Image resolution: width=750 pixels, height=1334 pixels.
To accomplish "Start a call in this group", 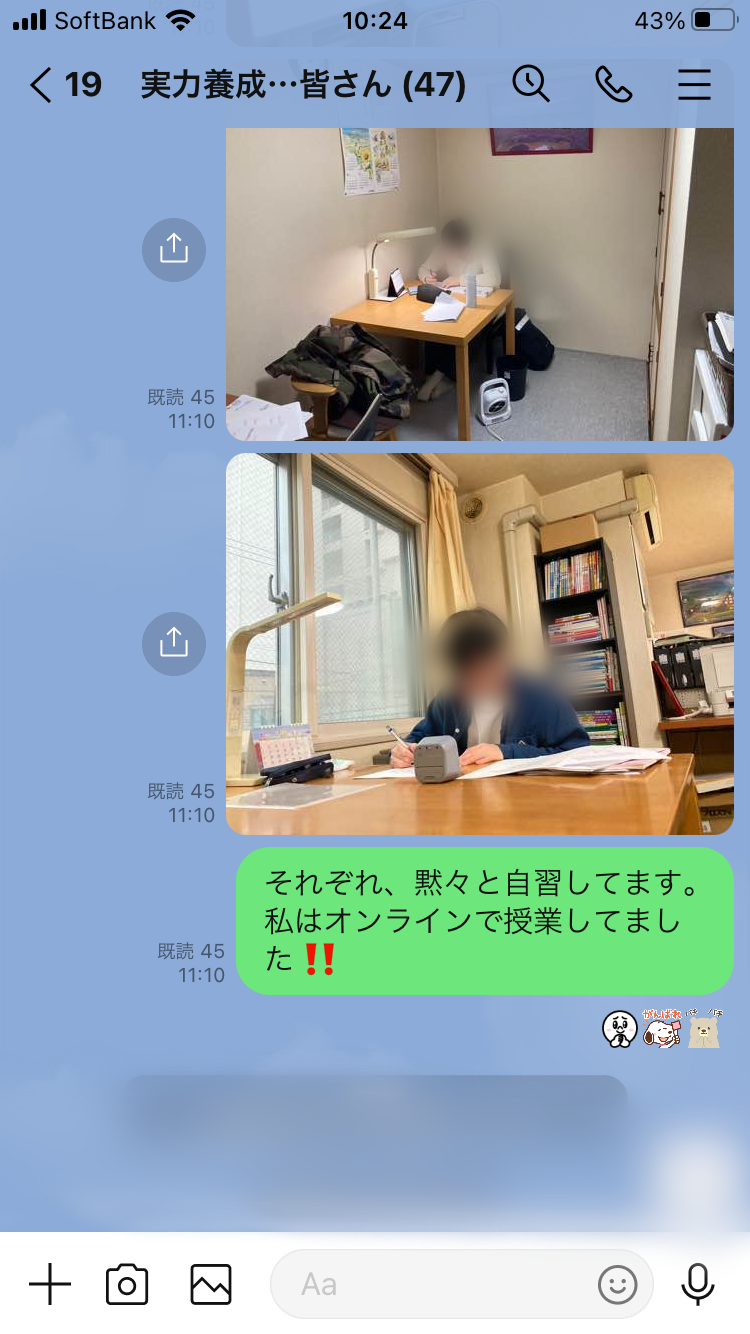I will 613,85.
